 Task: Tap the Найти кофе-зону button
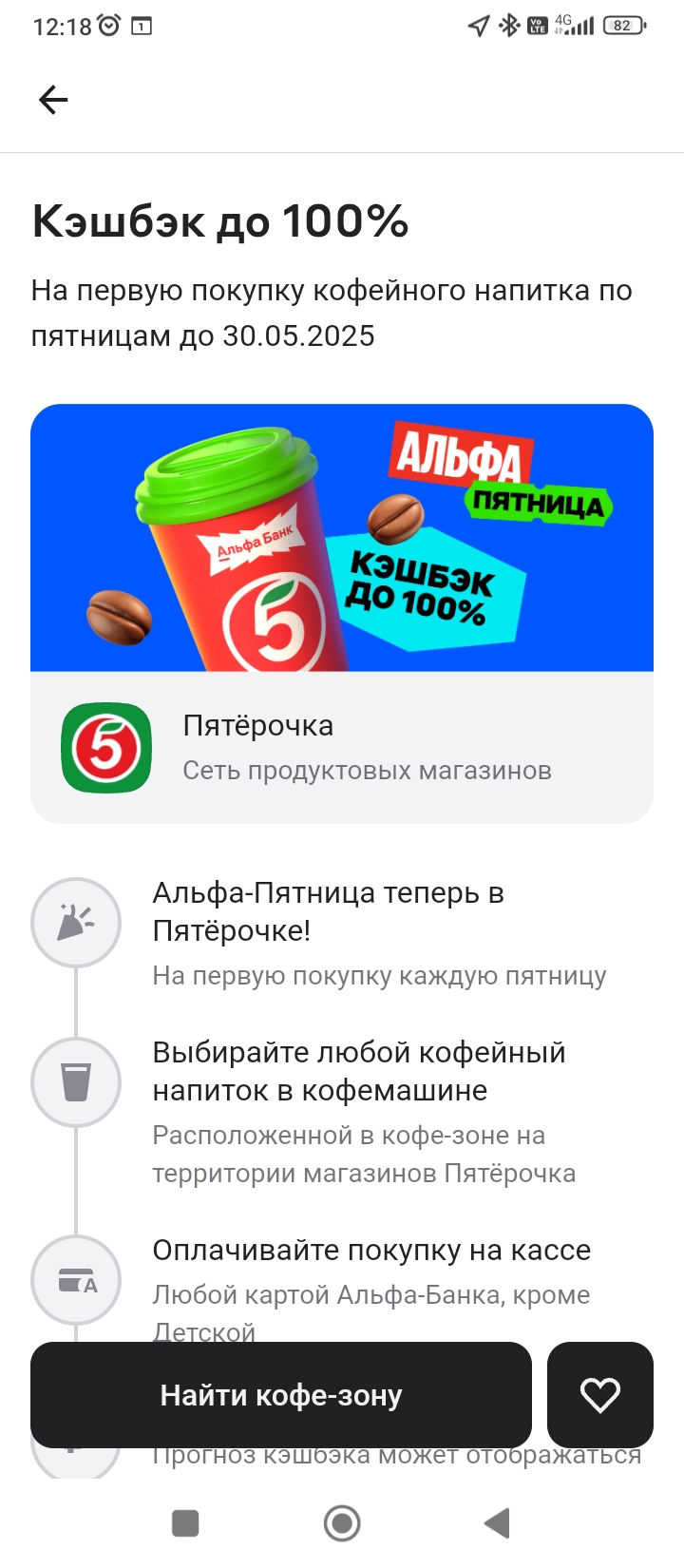tap(281, 1395)
